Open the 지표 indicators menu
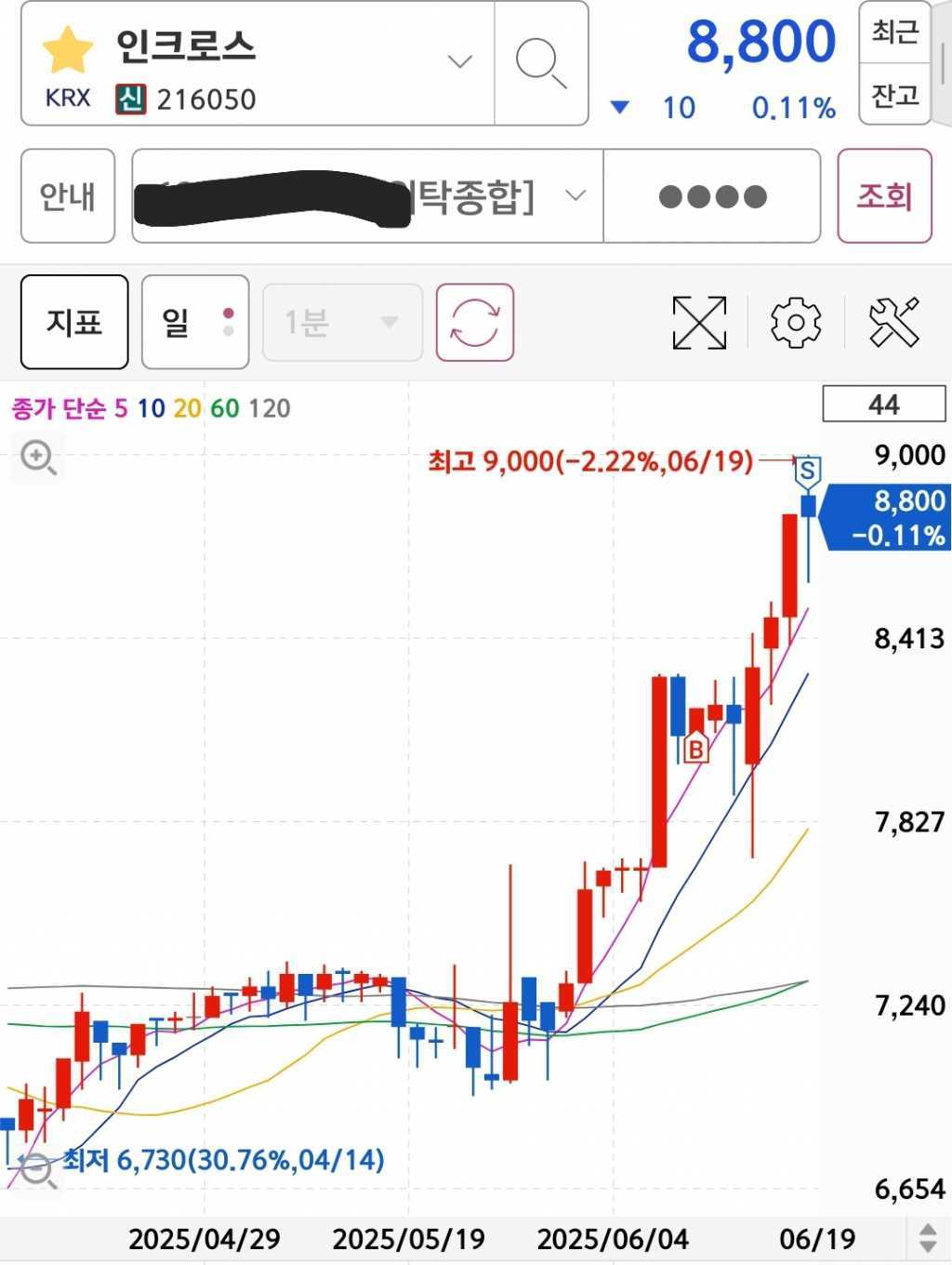 (x=74, y=323)
